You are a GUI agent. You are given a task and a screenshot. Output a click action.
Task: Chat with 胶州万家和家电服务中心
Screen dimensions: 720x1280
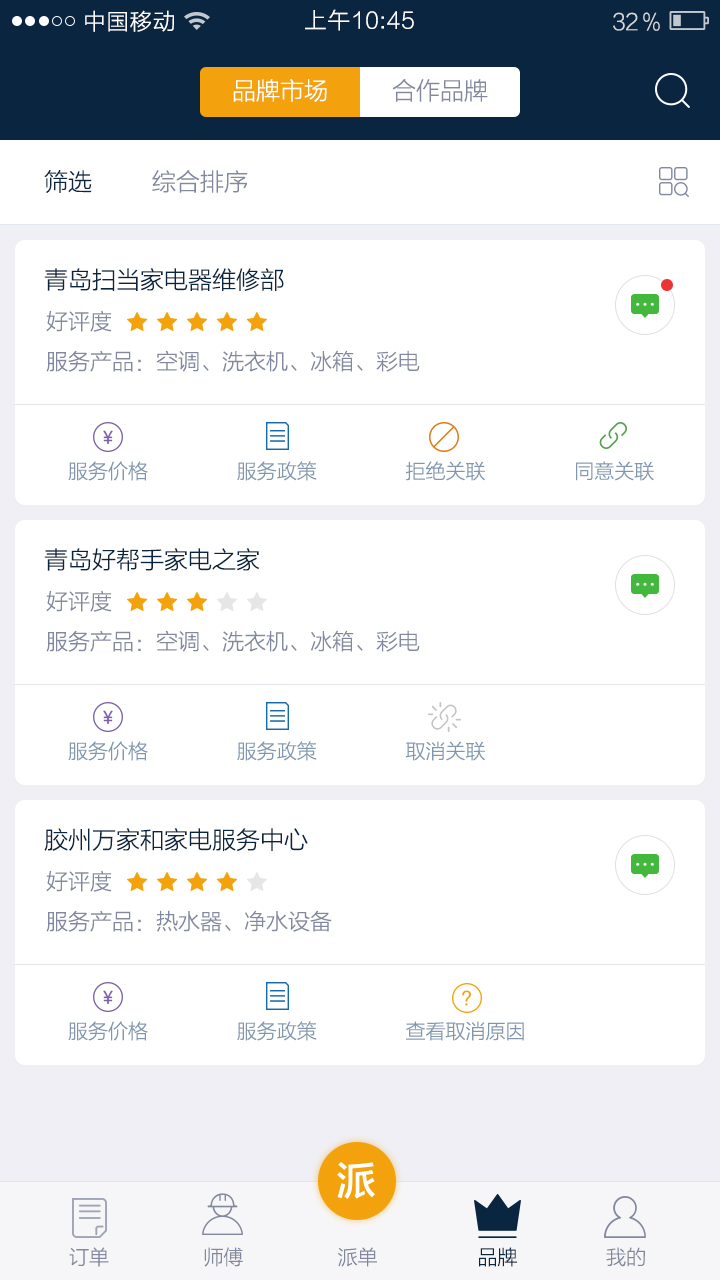pos(645,865)
